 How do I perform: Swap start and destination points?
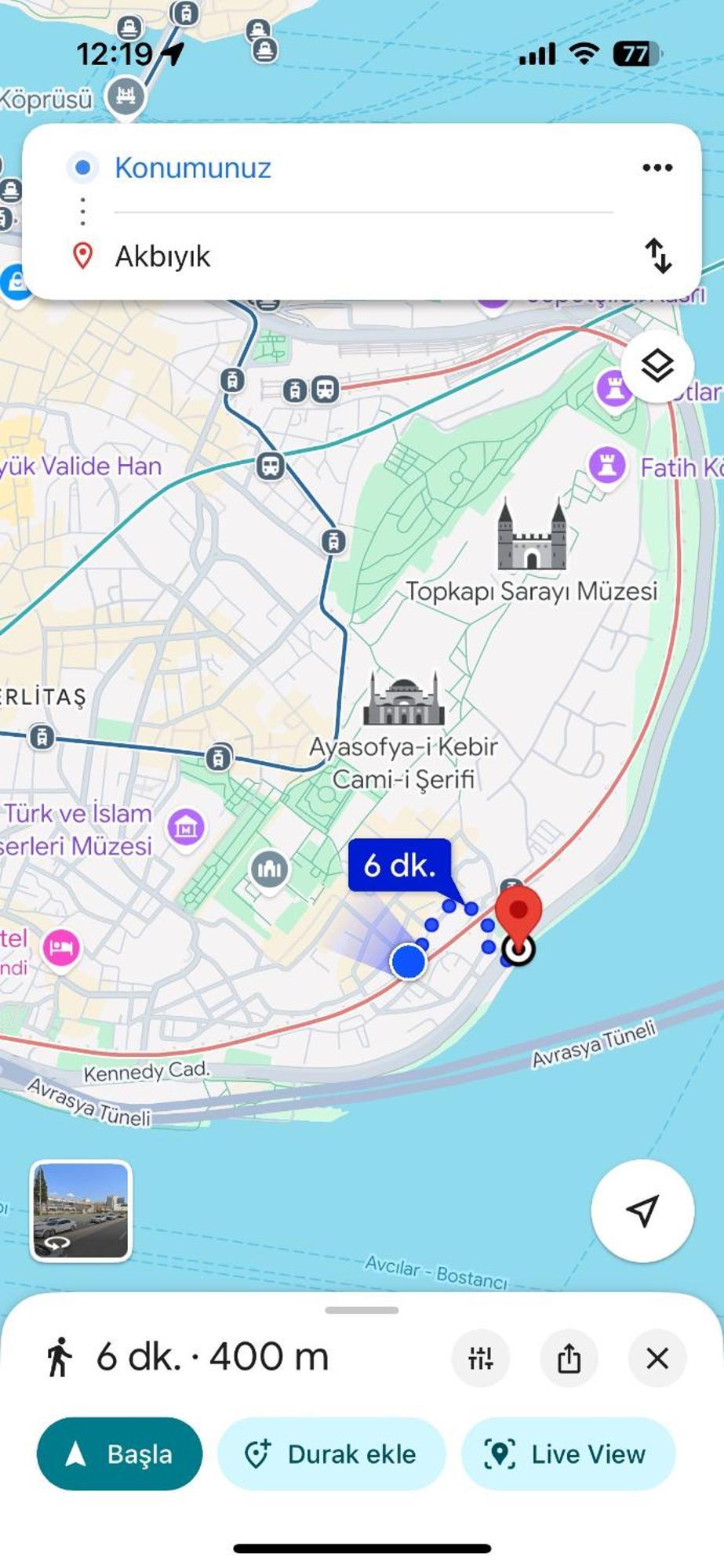pyautogui.click(x=657, y=256)
